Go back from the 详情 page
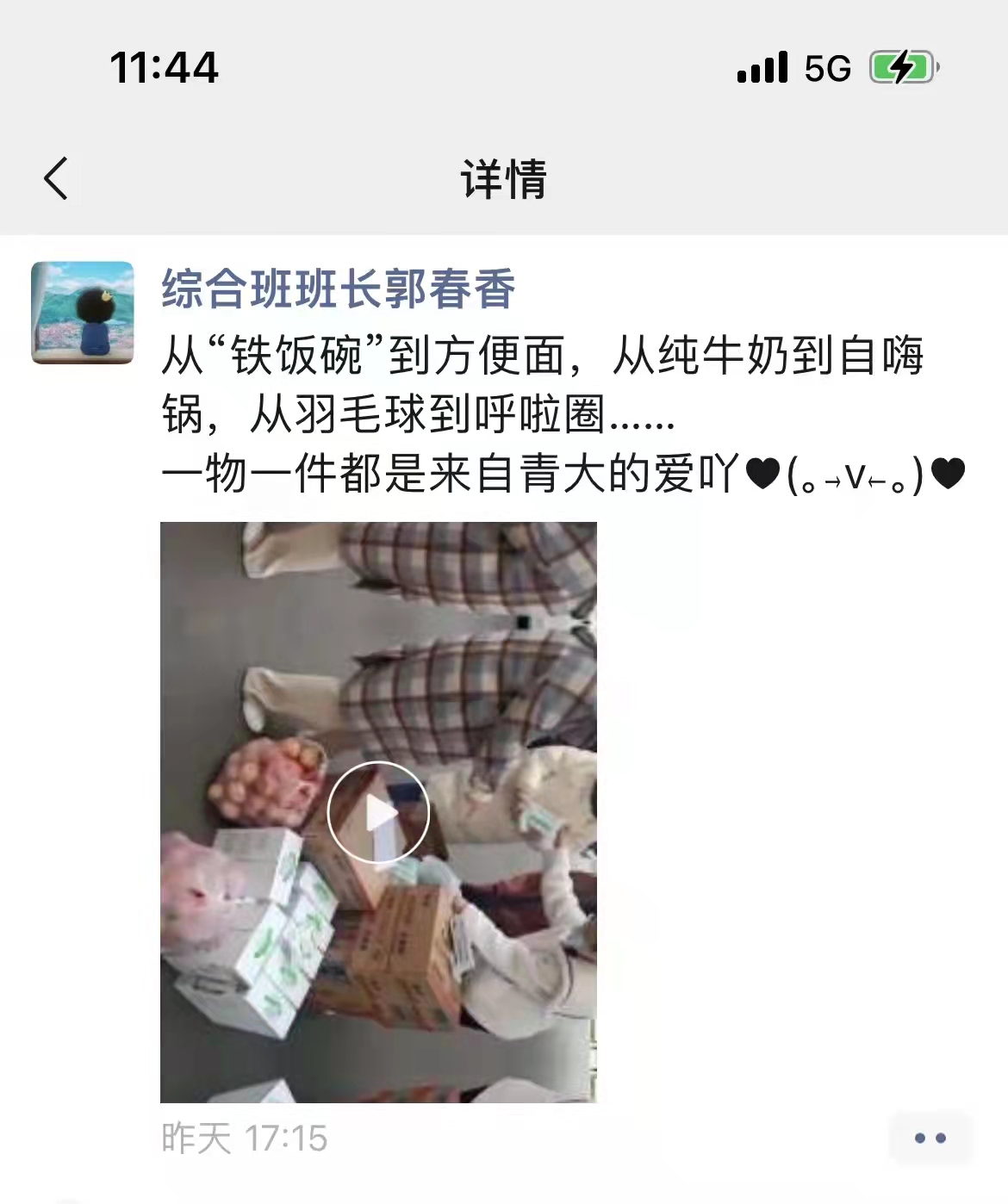 pos(57,179)
